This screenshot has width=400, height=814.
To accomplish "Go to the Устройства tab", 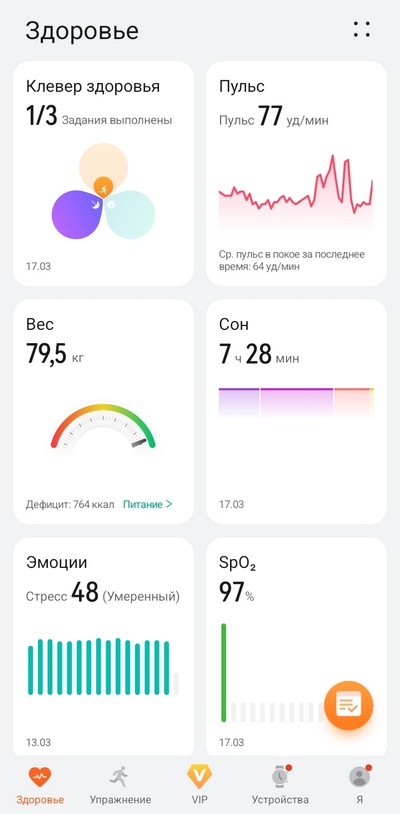I will tap(280, 784).
